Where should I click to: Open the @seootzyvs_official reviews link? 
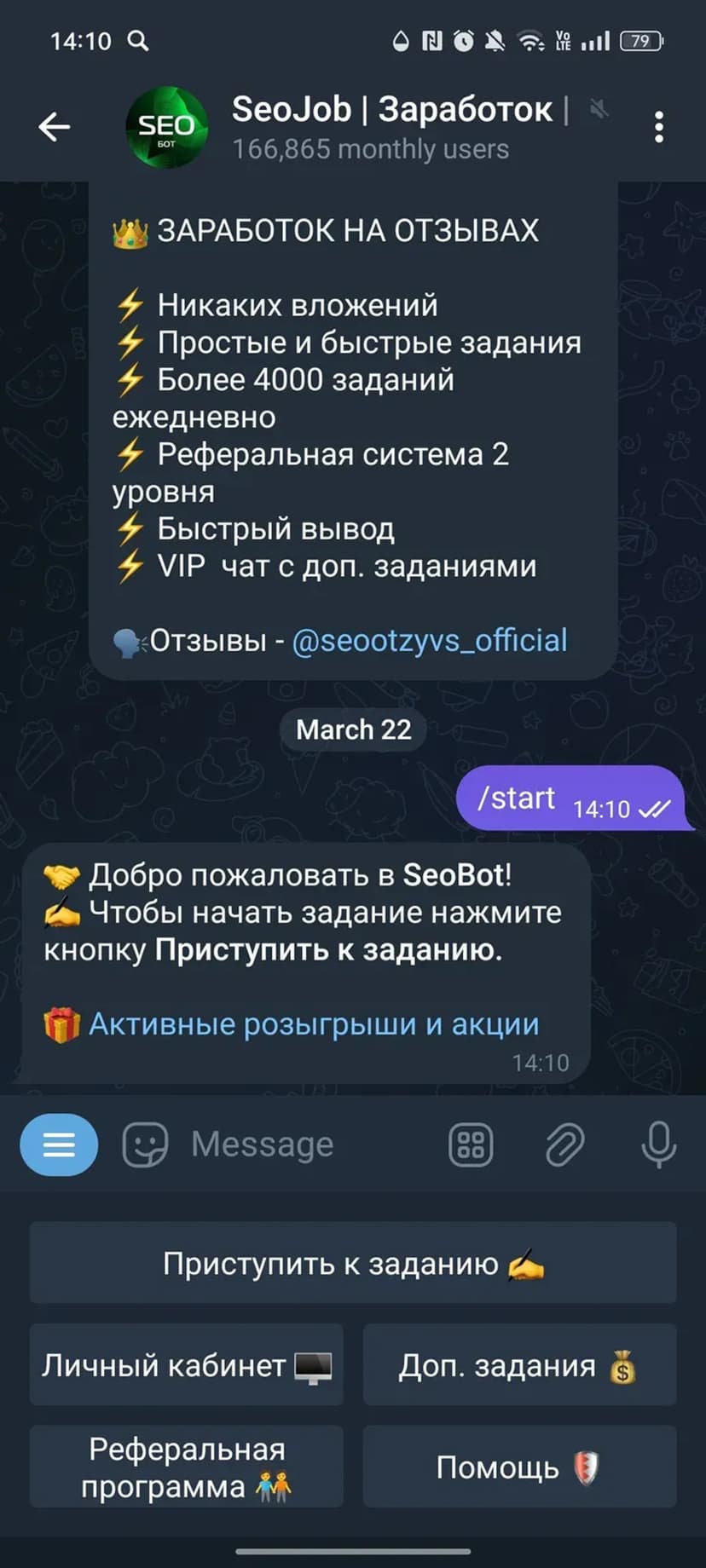tap(429, 641)
